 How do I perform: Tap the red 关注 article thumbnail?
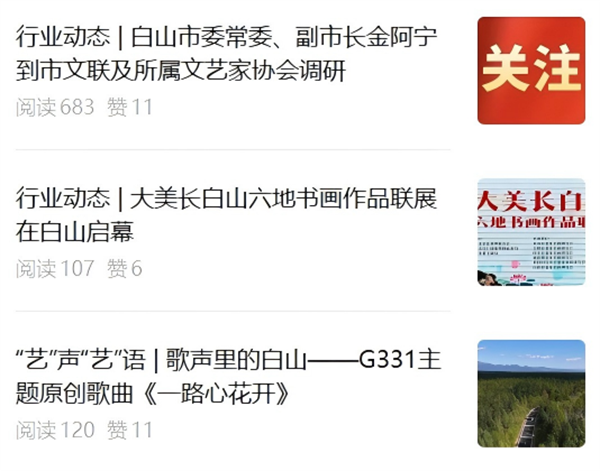tap(530, 71)
